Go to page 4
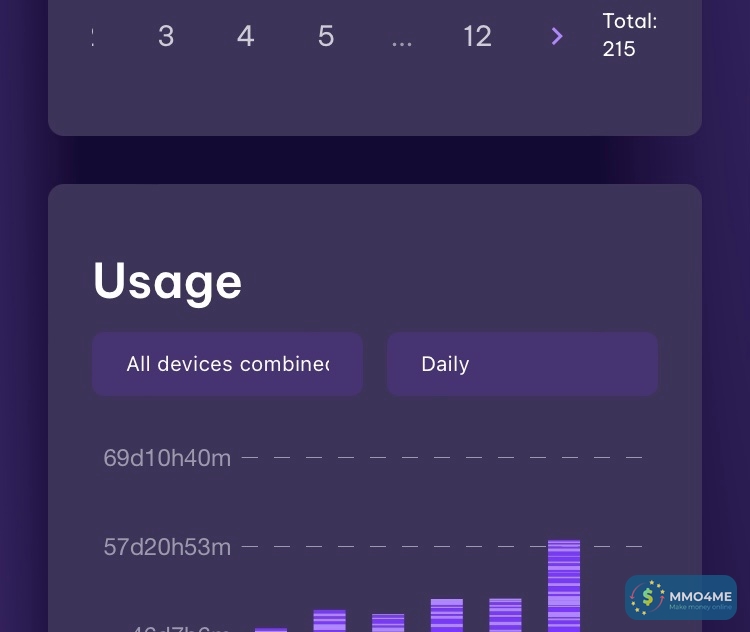 click(245, 37)
